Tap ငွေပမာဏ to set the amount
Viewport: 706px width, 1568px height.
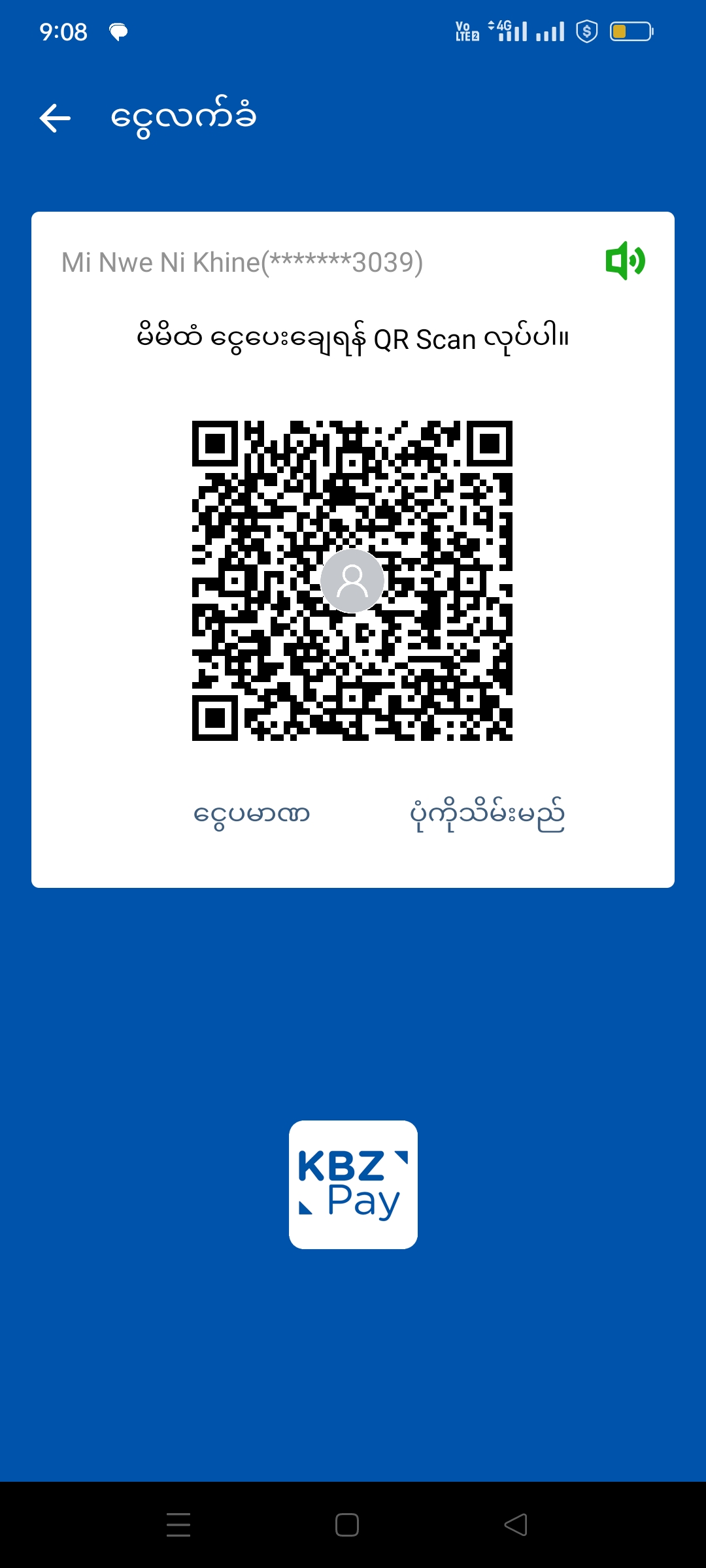coord(252,815)
